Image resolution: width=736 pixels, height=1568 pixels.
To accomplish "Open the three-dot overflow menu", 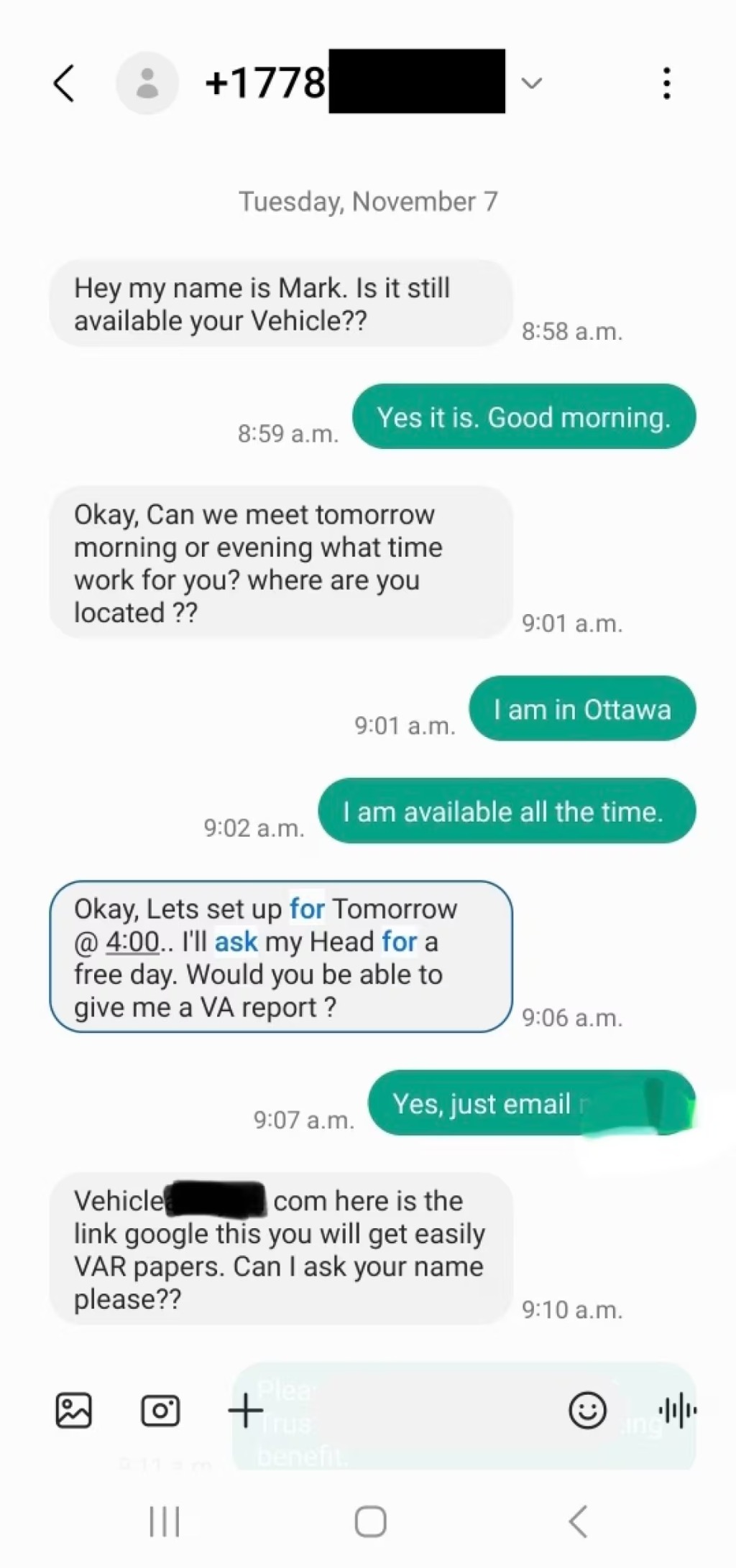I will pyautogui.click(x=667, y=83).
